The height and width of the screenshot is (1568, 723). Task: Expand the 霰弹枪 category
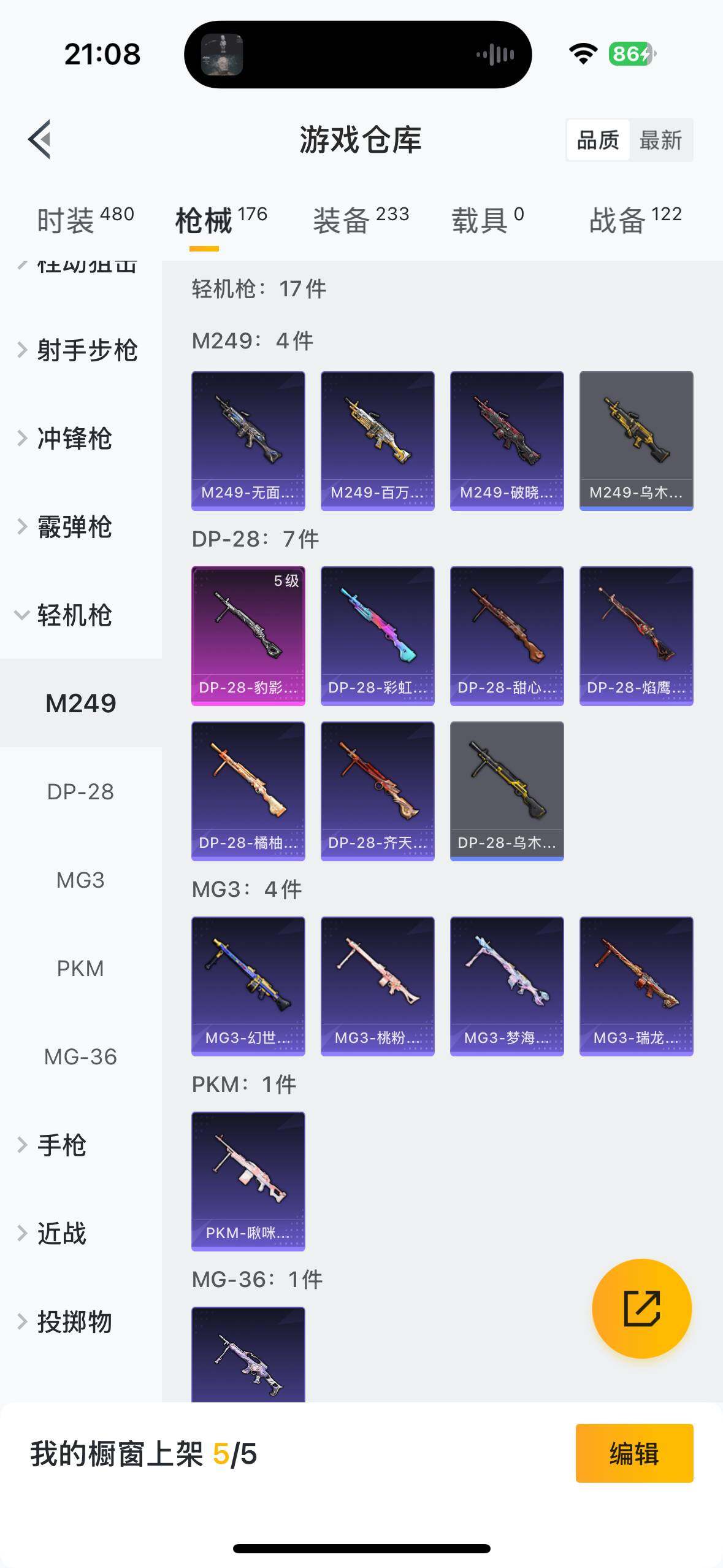[x=74, y=527]
